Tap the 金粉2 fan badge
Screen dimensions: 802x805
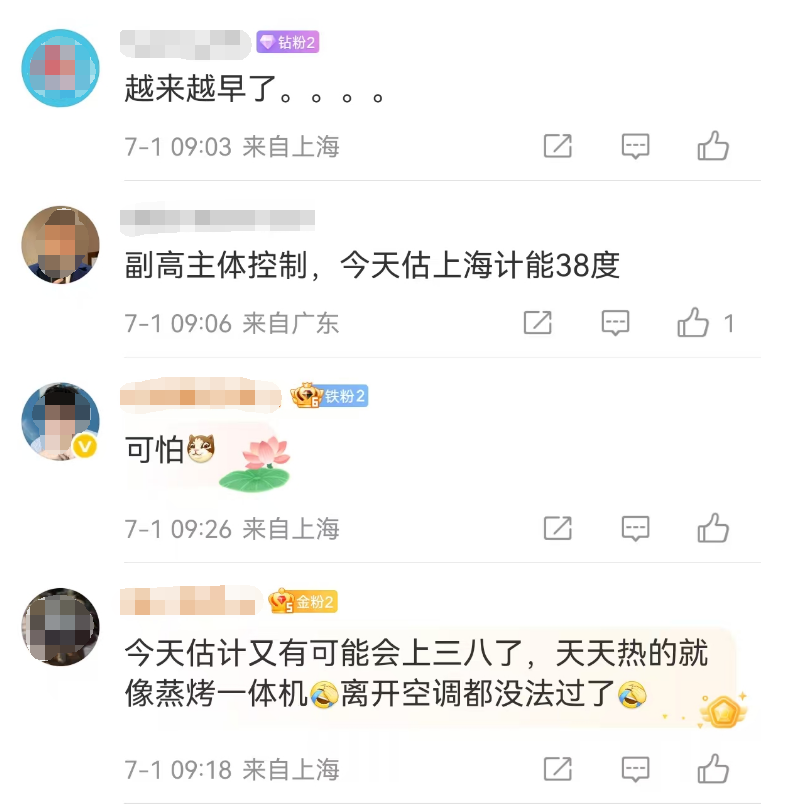click(303, 601)
